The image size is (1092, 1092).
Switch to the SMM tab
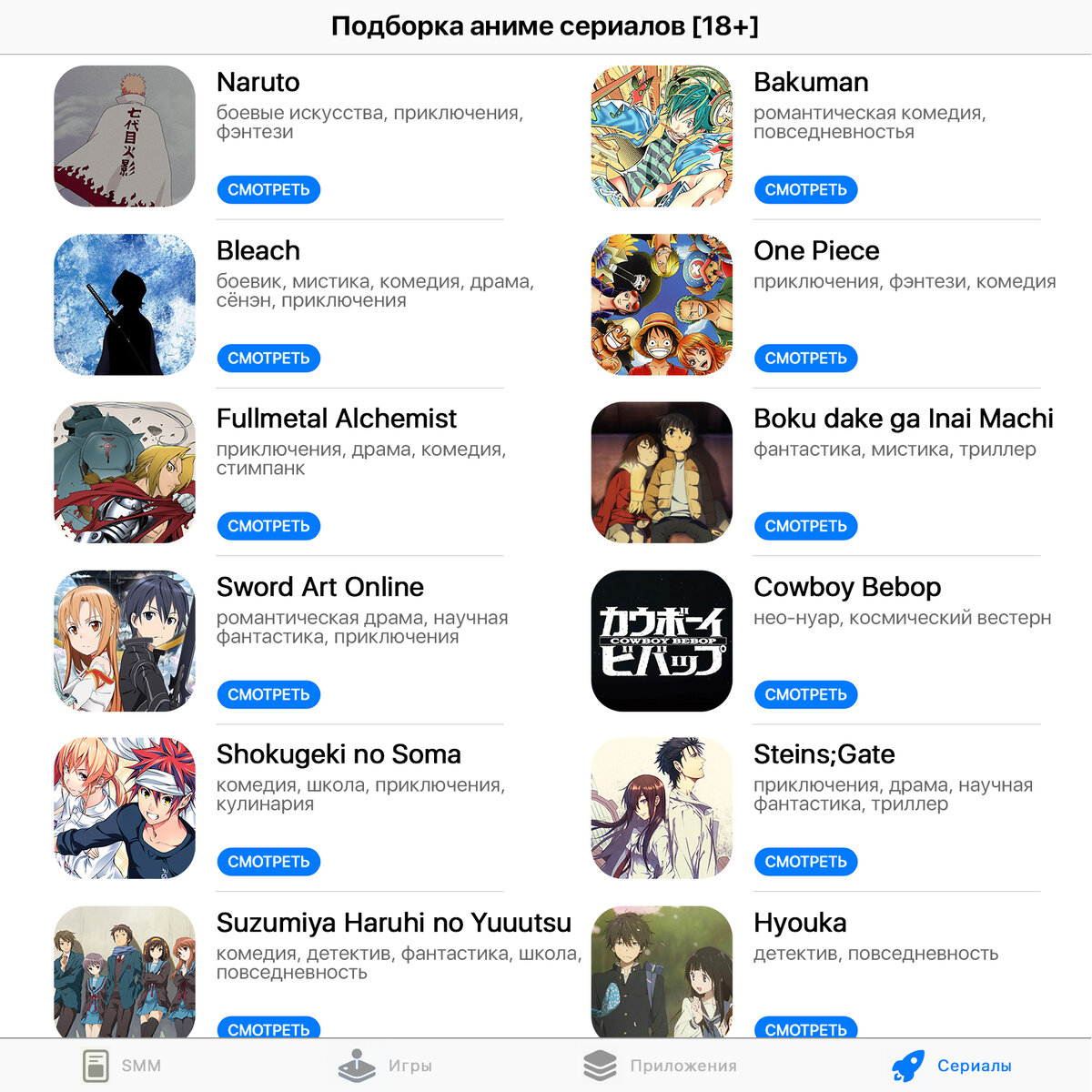point(122,1066)
